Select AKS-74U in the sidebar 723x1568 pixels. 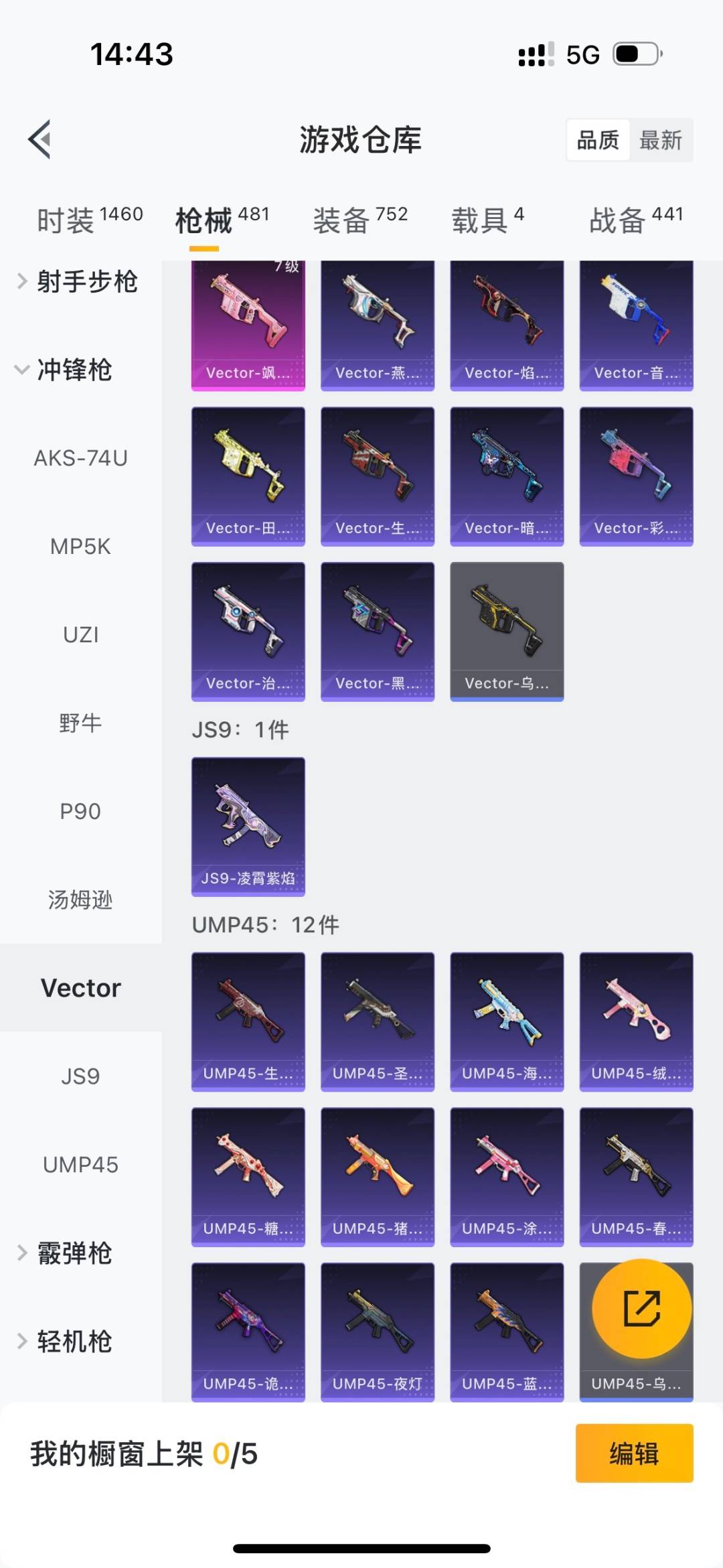80,458
